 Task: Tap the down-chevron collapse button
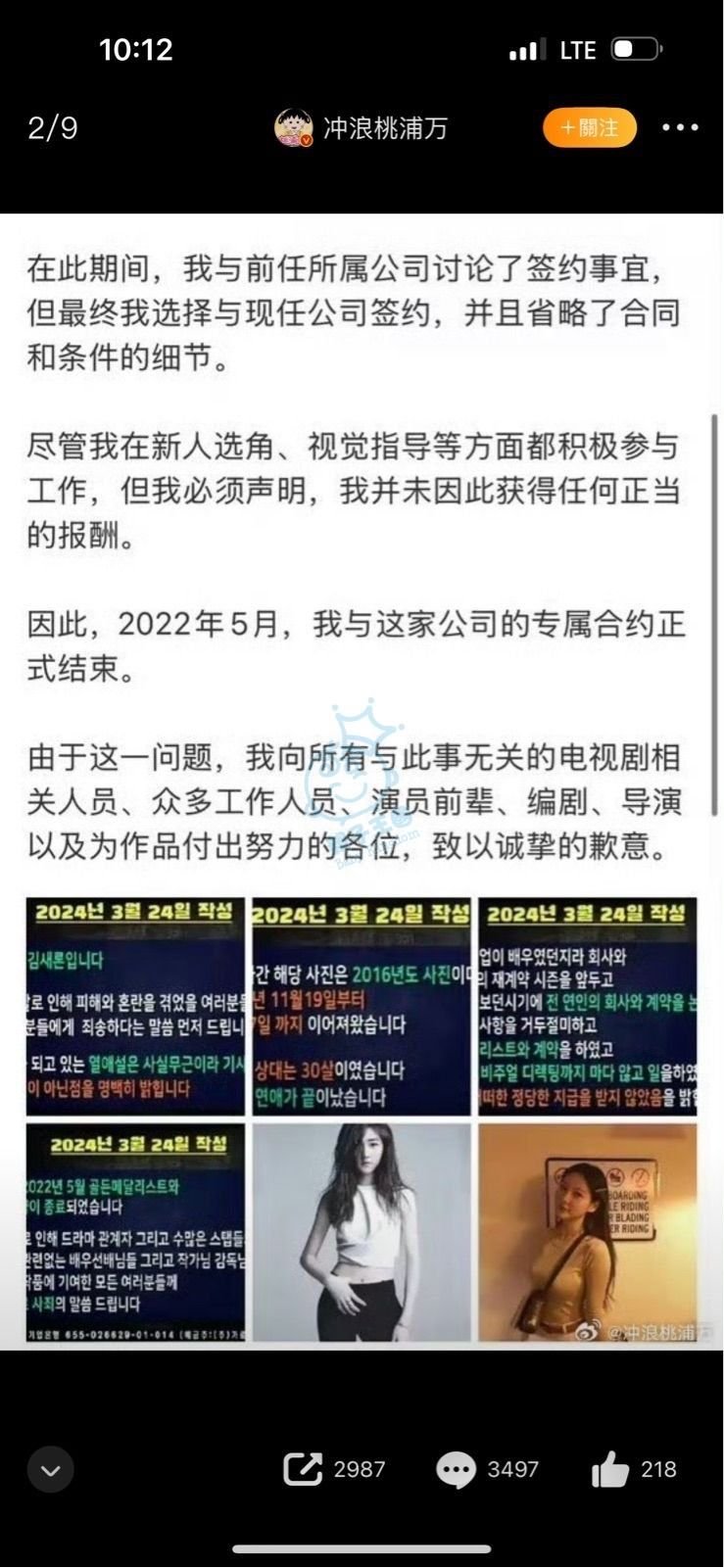(51, 1469)
